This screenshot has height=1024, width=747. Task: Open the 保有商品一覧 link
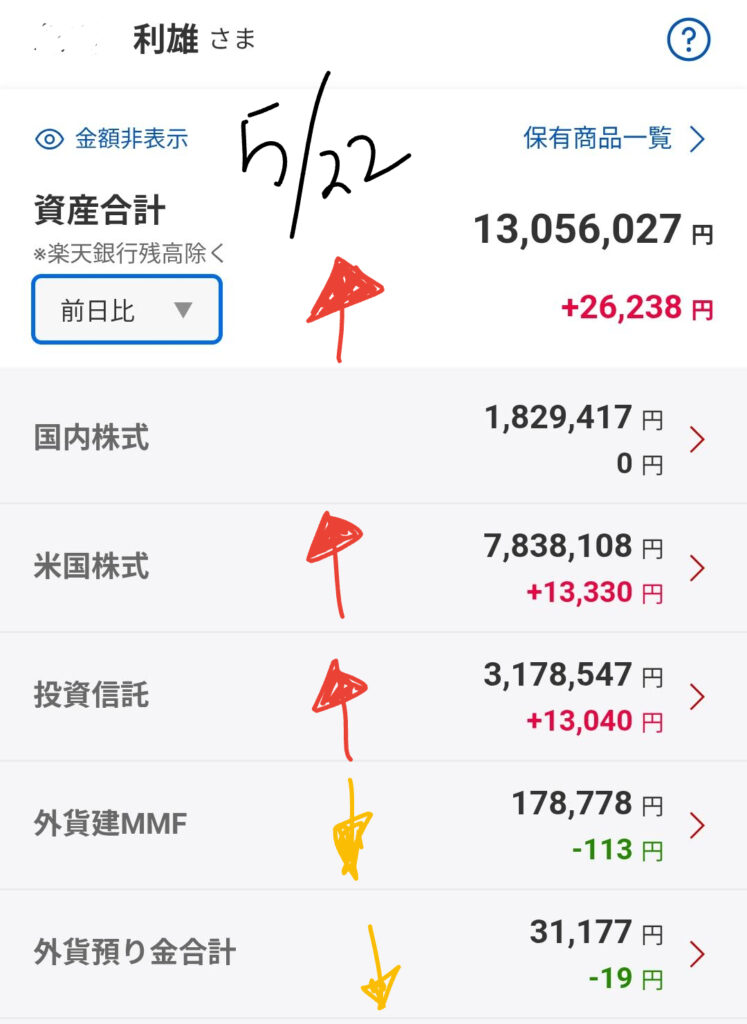click(614, 138)
